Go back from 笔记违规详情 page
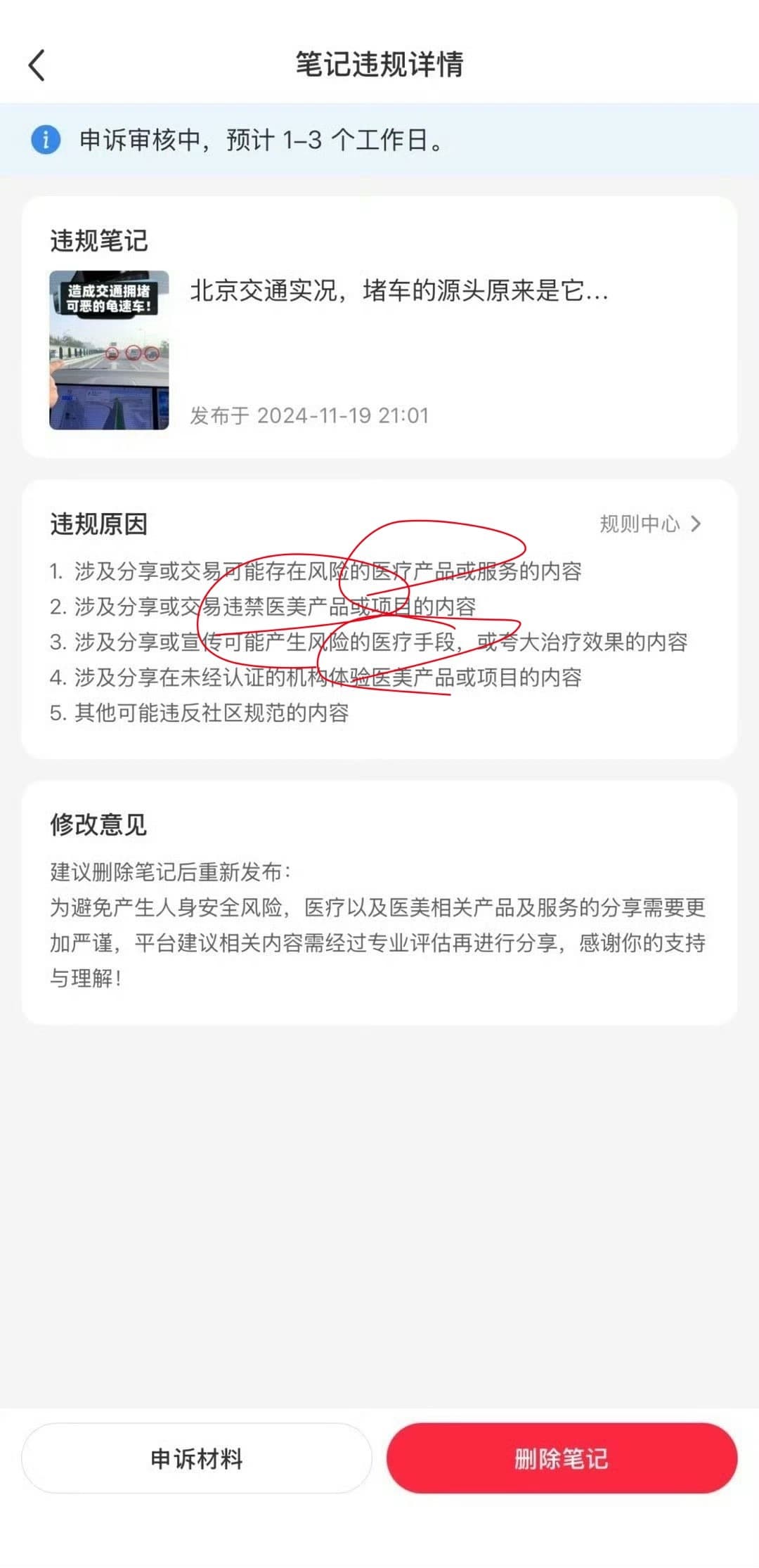 click(37, 65)
